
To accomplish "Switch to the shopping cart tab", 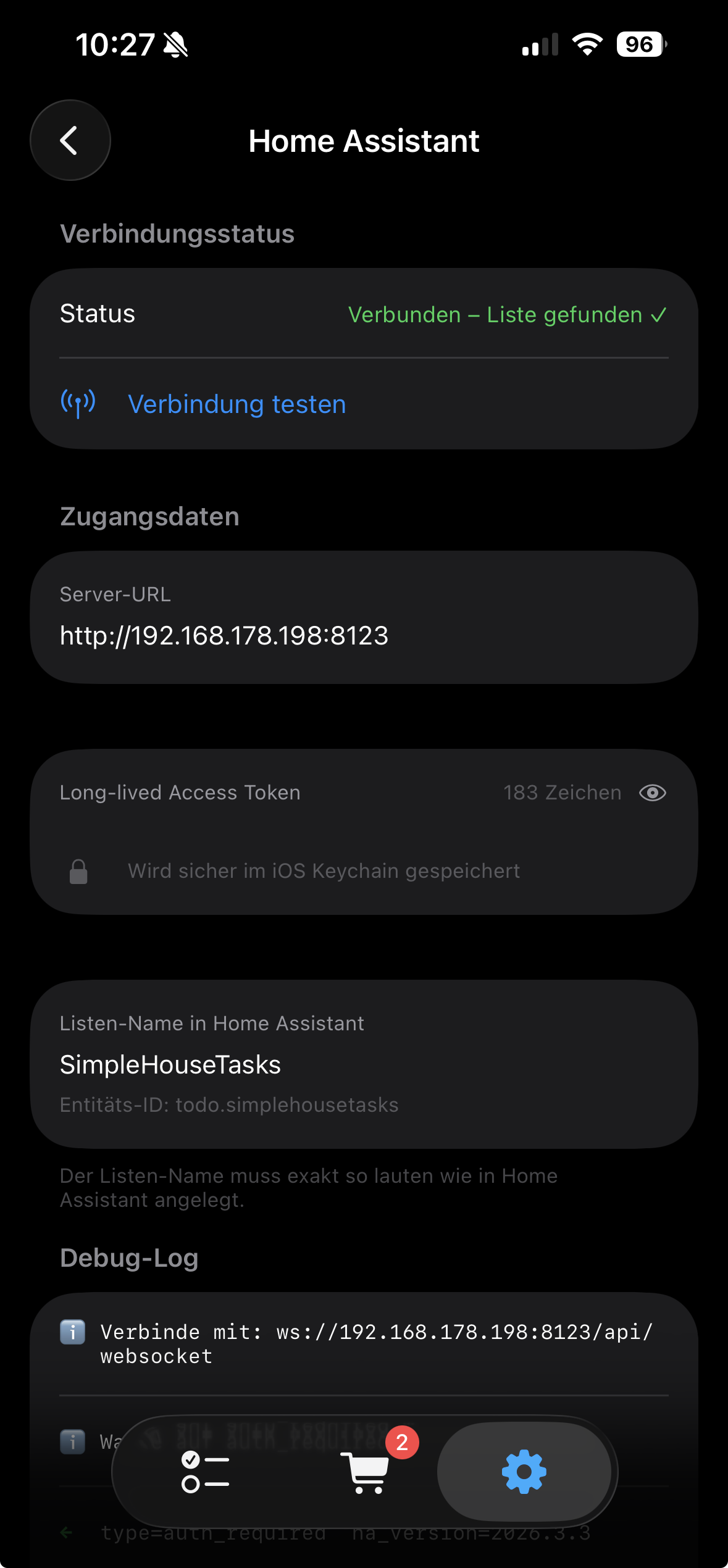I will point(366,1475).
